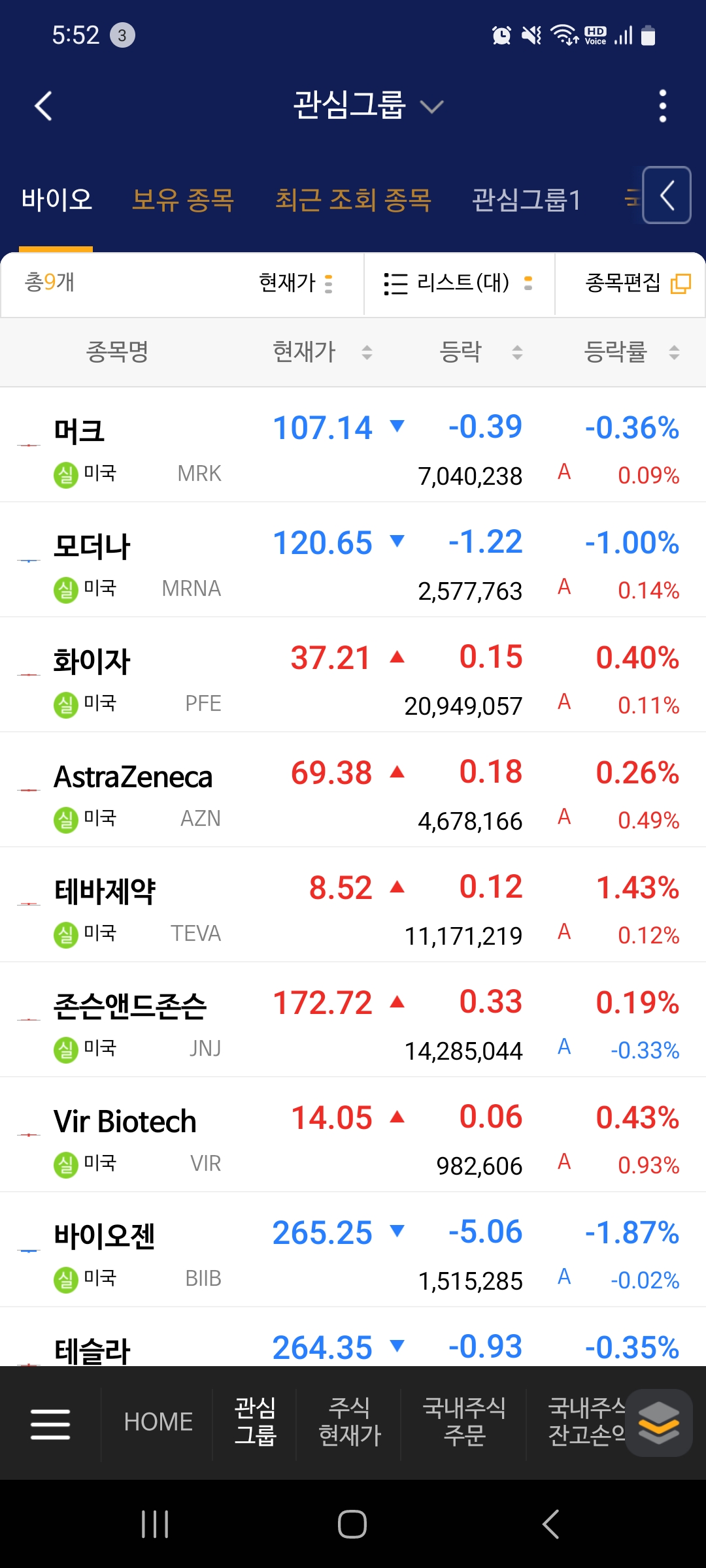Open the 화이자 PFE stock row

pos(353,675)
